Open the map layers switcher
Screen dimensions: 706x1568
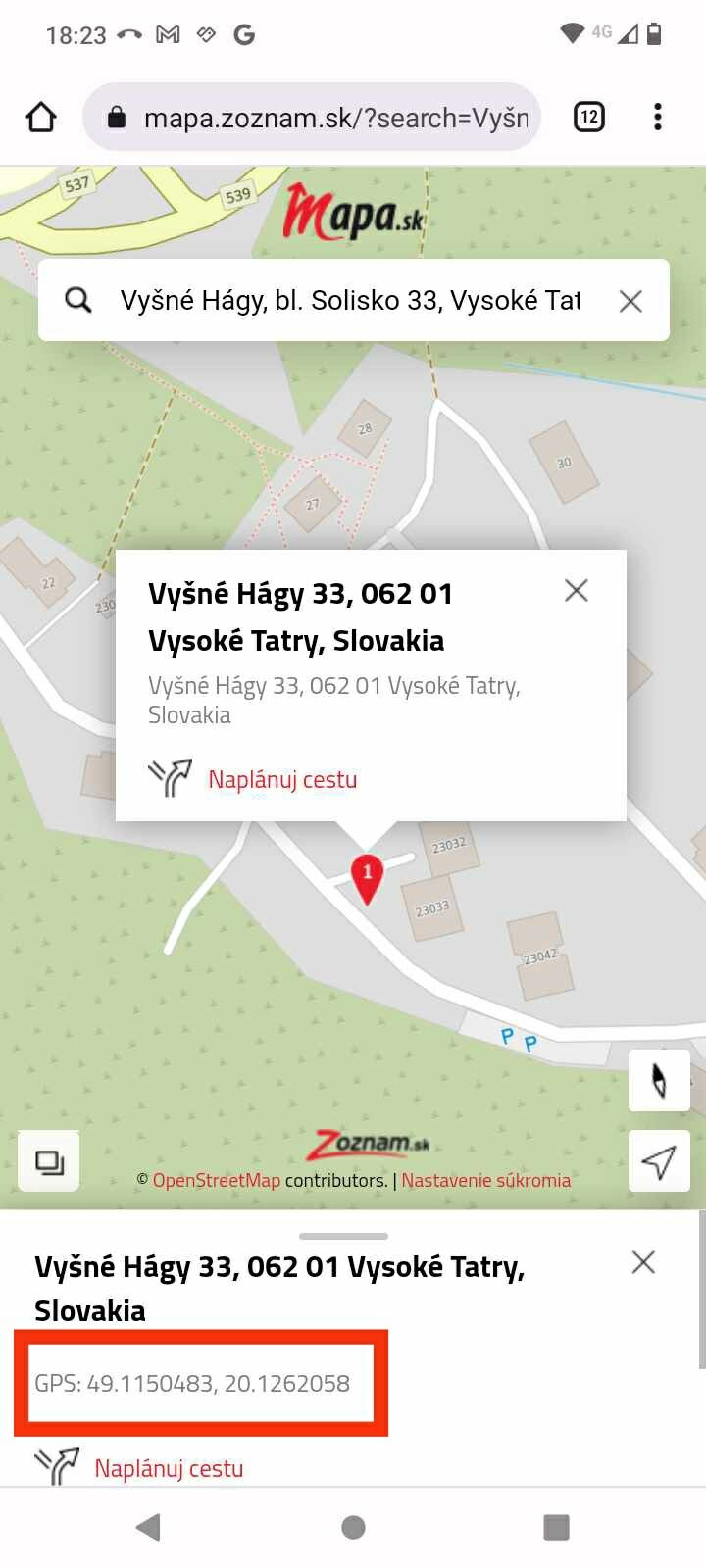[x=49, y=1162]
